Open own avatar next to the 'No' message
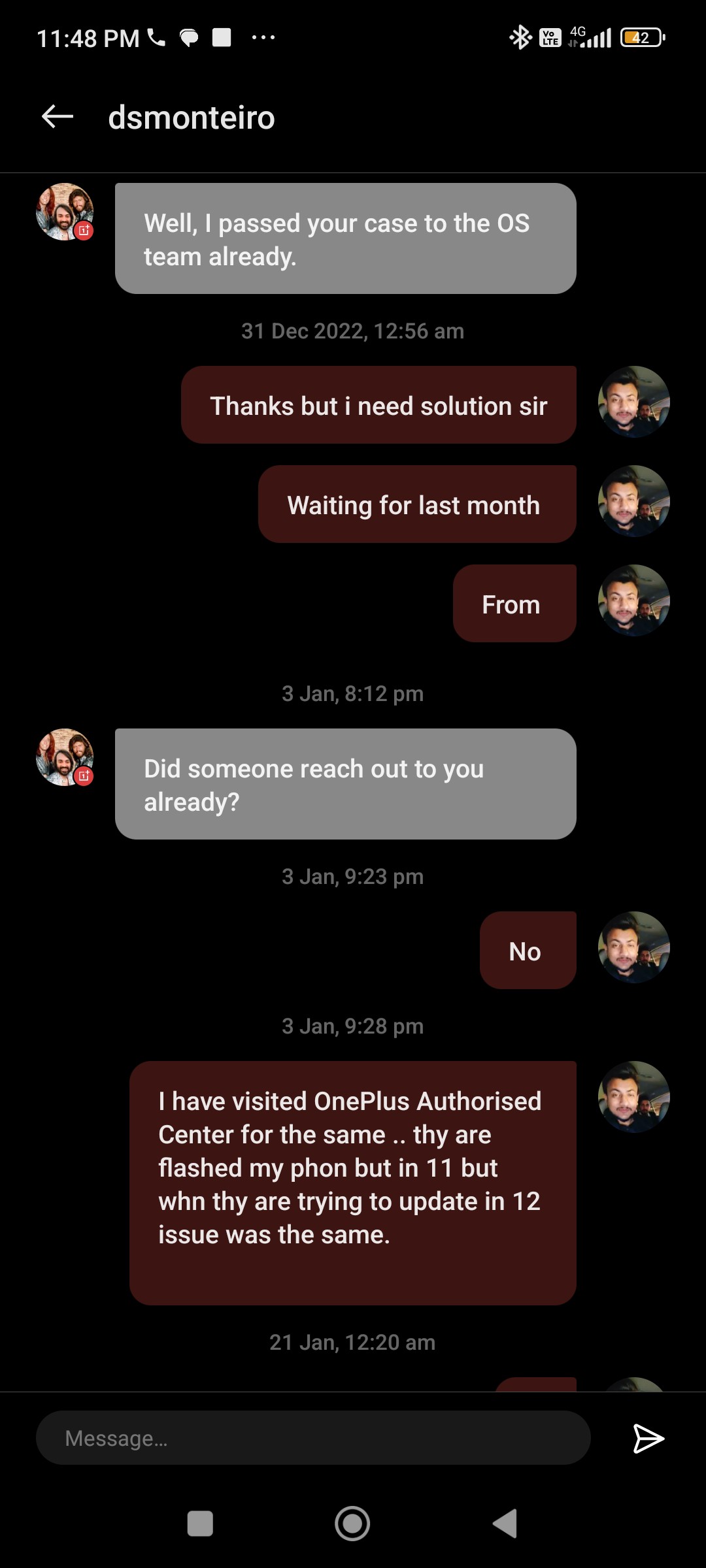The width and height of the screenshot is (706, 1568). (x=634, y=947)
